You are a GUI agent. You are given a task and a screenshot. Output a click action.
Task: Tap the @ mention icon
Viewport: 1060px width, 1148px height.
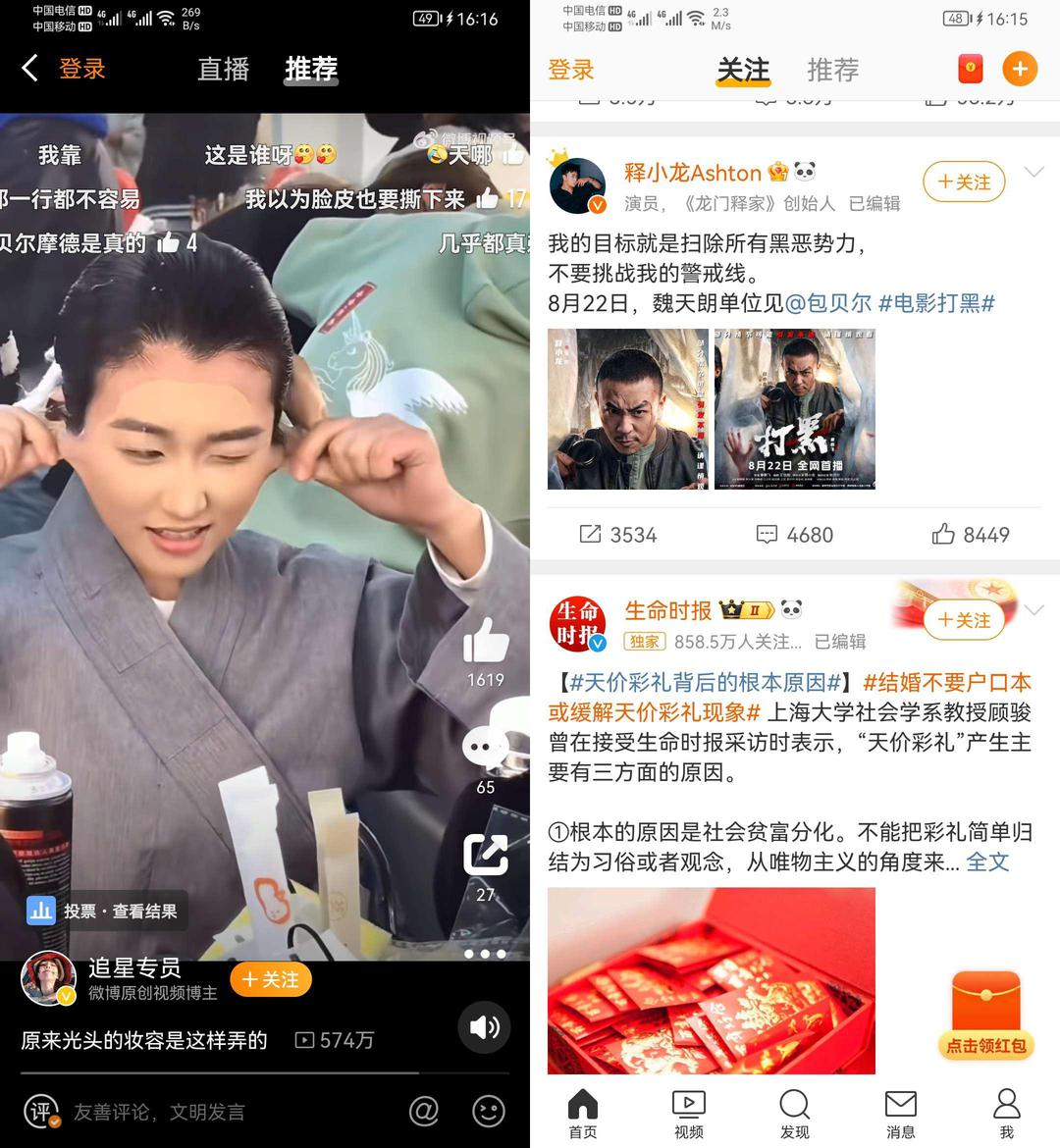(424, 1111)
